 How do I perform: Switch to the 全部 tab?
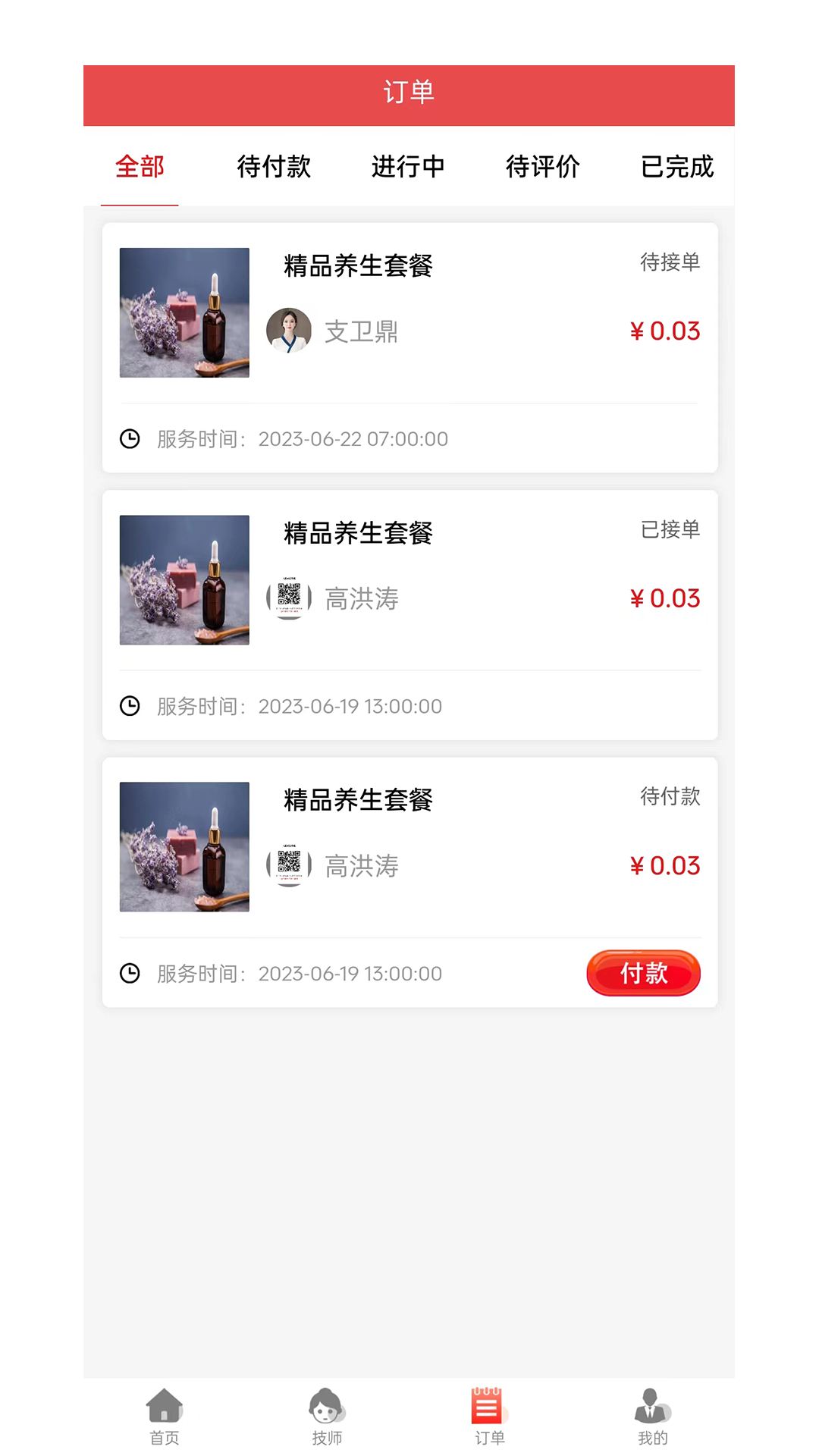tap(140, 167)
